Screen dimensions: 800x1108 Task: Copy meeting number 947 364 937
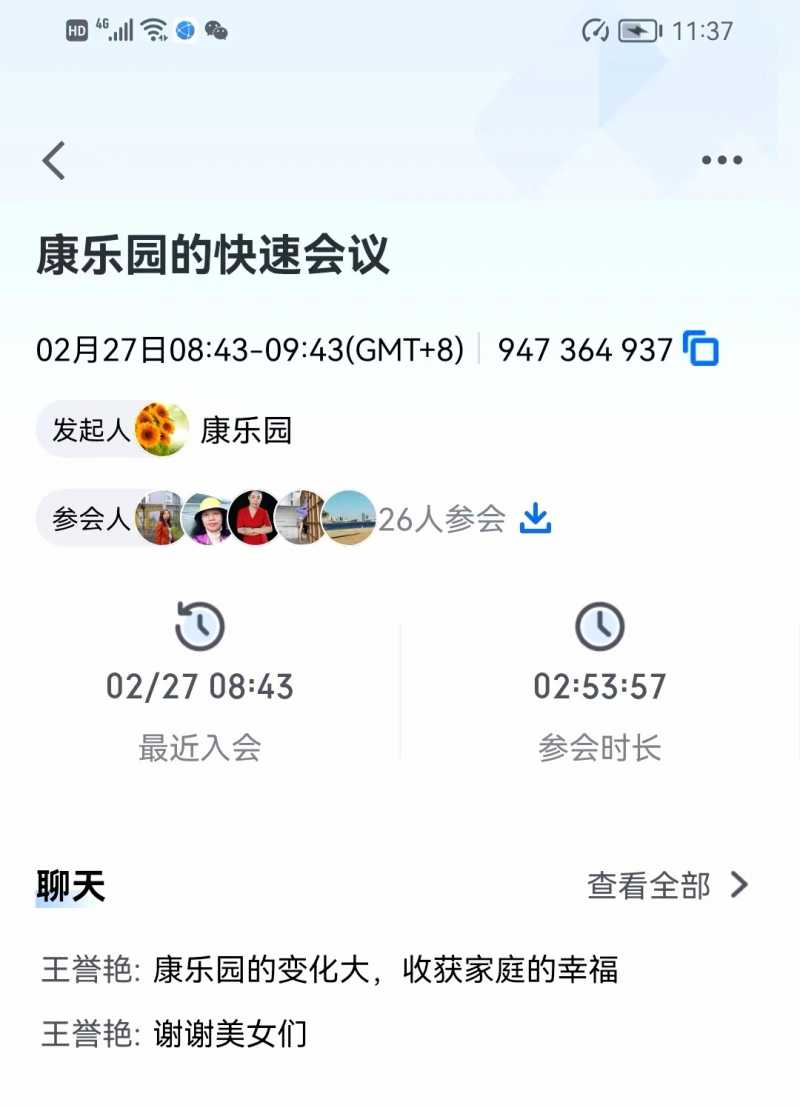coord(701,349)
